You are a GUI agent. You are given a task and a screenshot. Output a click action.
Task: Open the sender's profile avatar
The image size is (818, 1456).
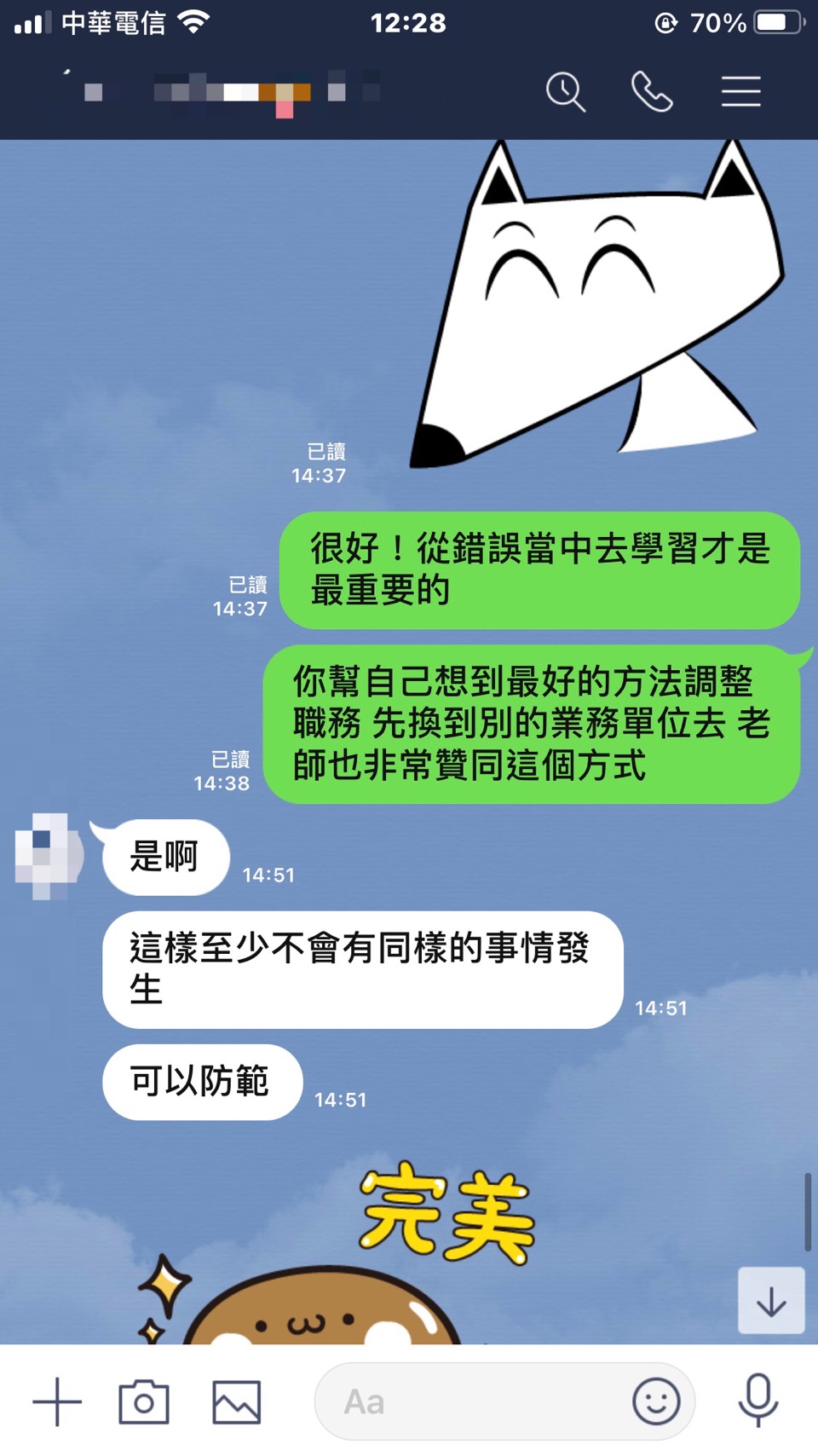click(x=49, y=855)
